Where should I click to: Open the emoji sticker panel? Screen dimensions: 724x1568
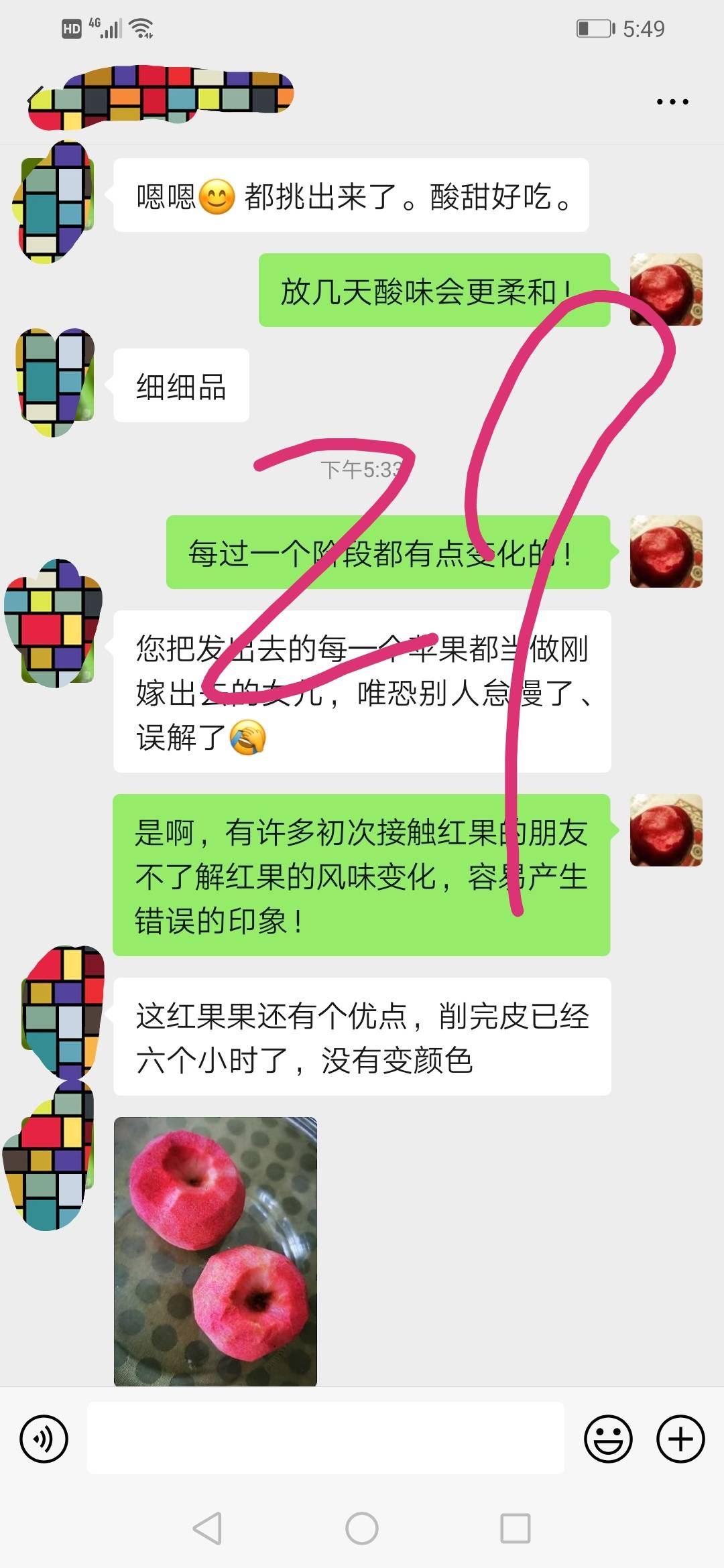click(x=608, y=1439)
